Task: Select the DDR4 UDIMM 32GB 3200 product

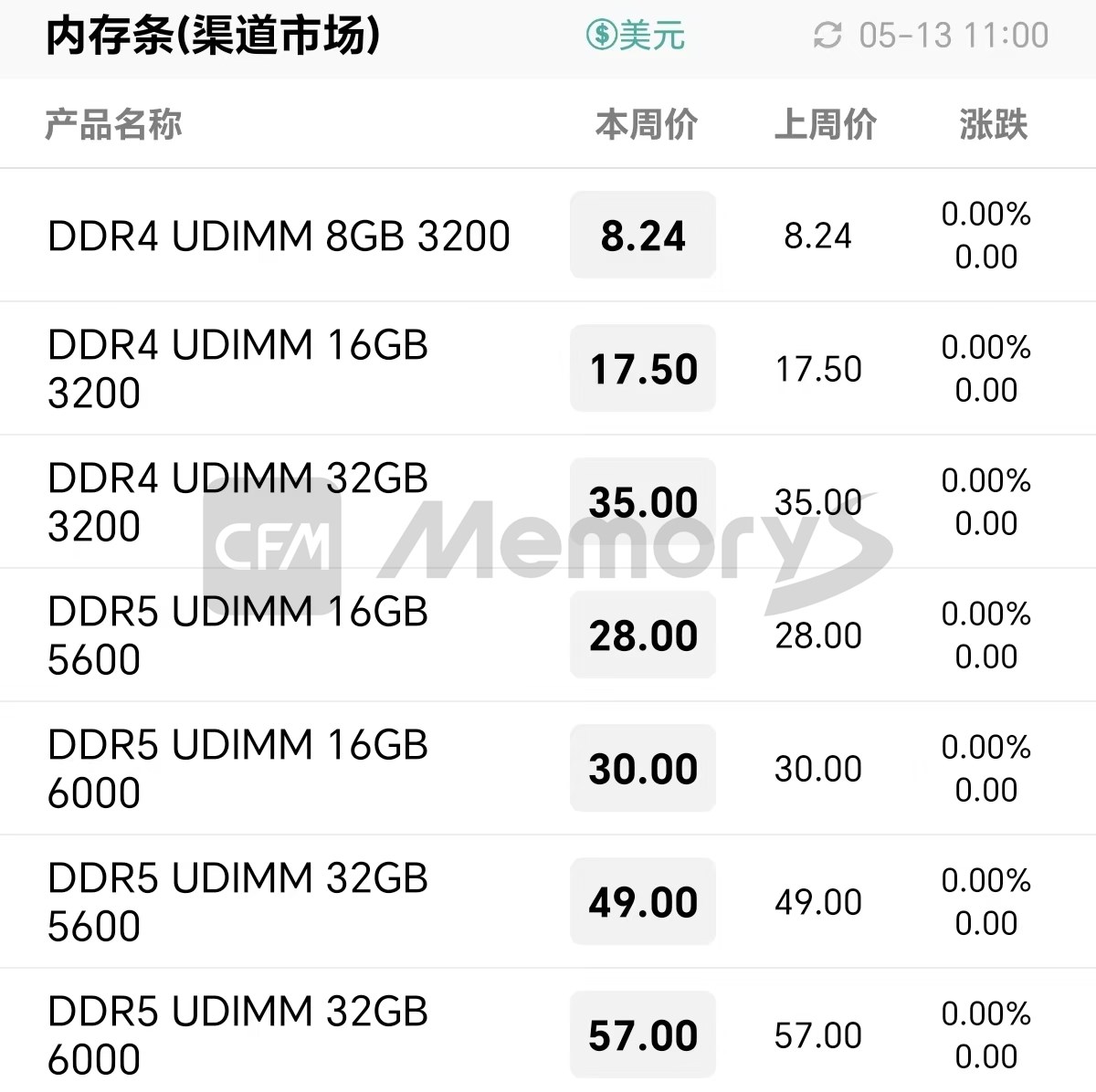Action: 237,502
